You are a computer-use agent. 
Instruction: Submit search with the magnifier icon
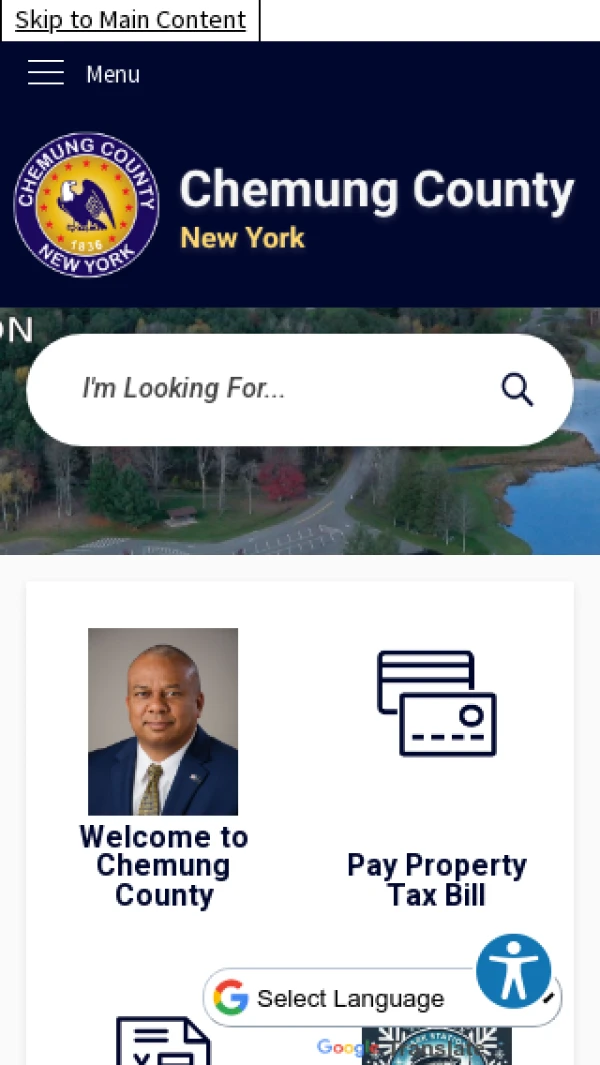(517, 390)
